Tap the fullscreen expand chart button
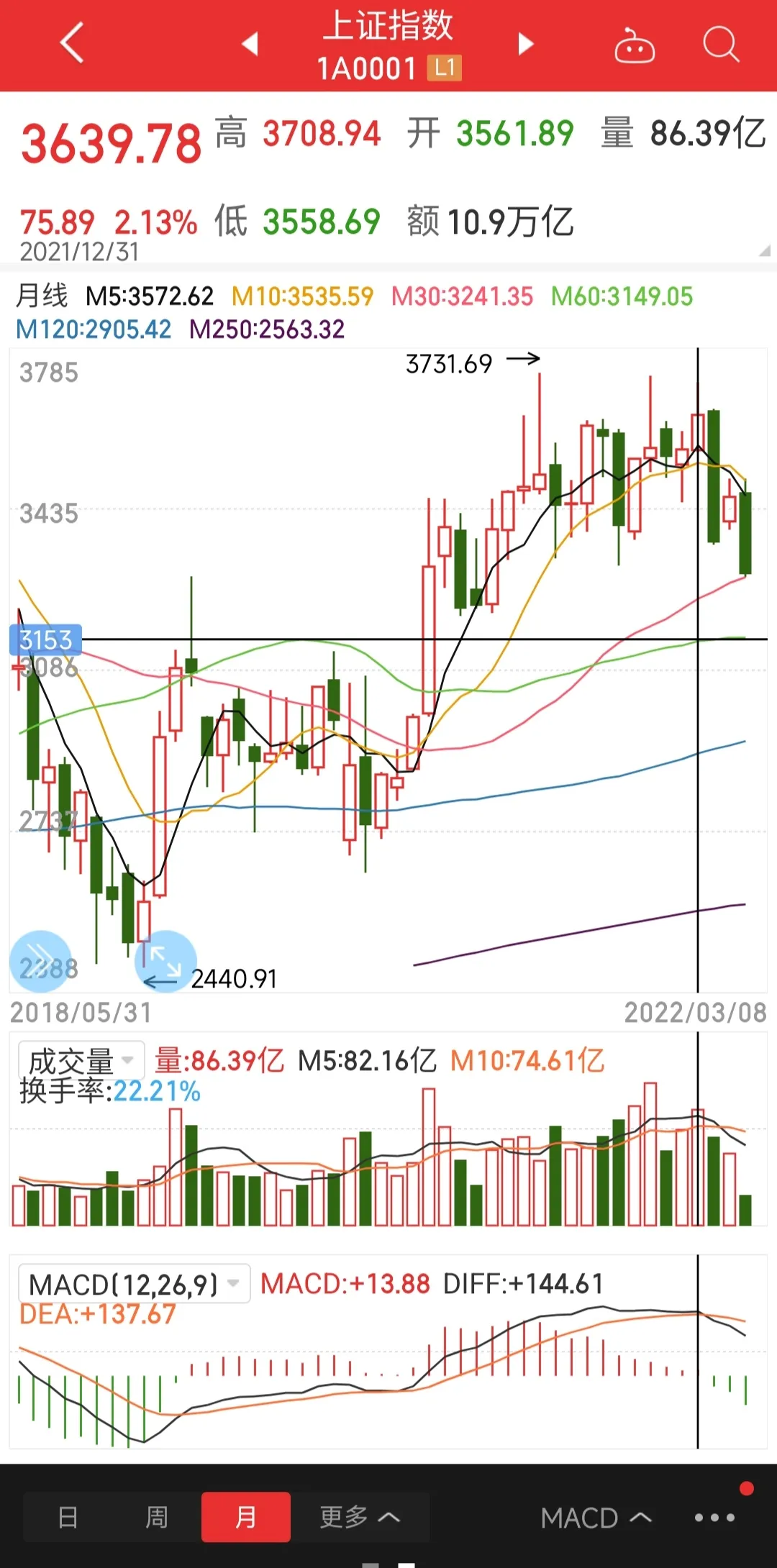777x1568 pixels. 166,962
